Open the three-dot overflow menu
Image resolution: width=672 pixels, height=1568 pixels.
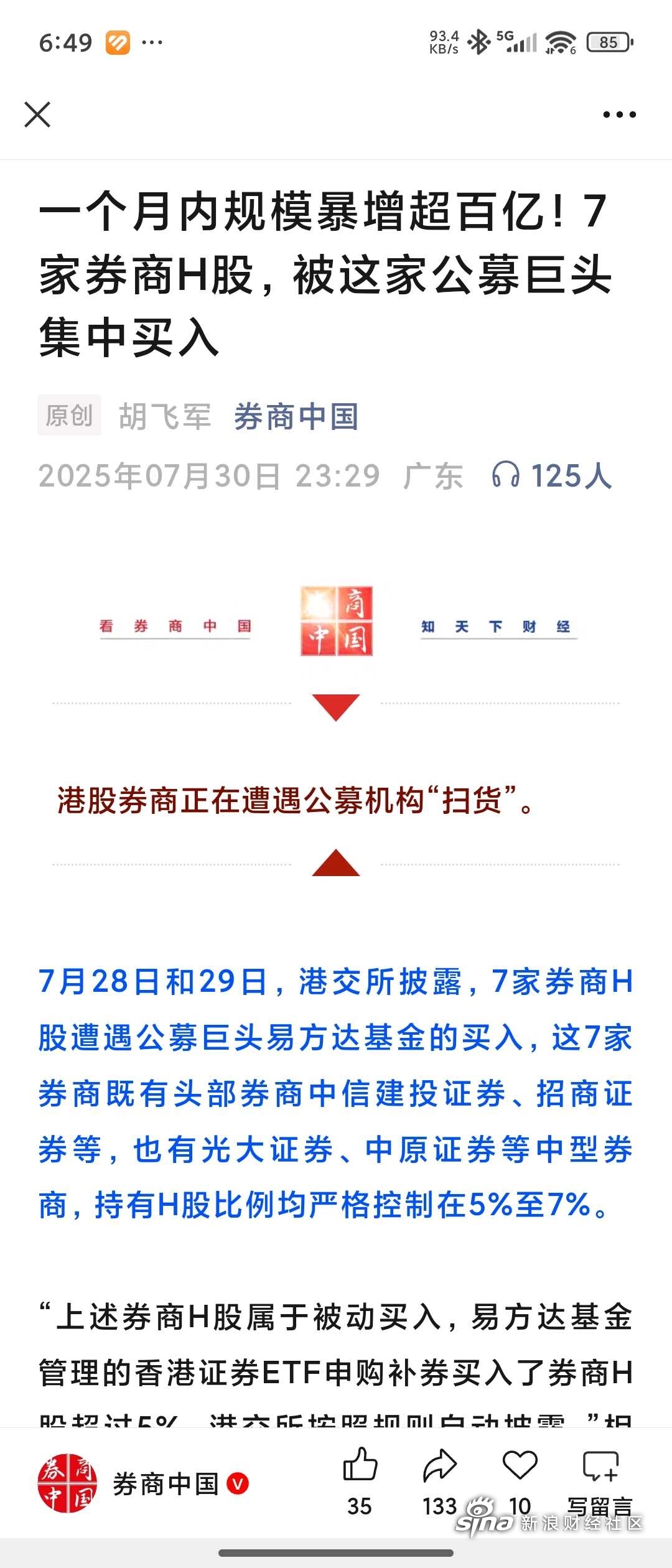[619, 114]
